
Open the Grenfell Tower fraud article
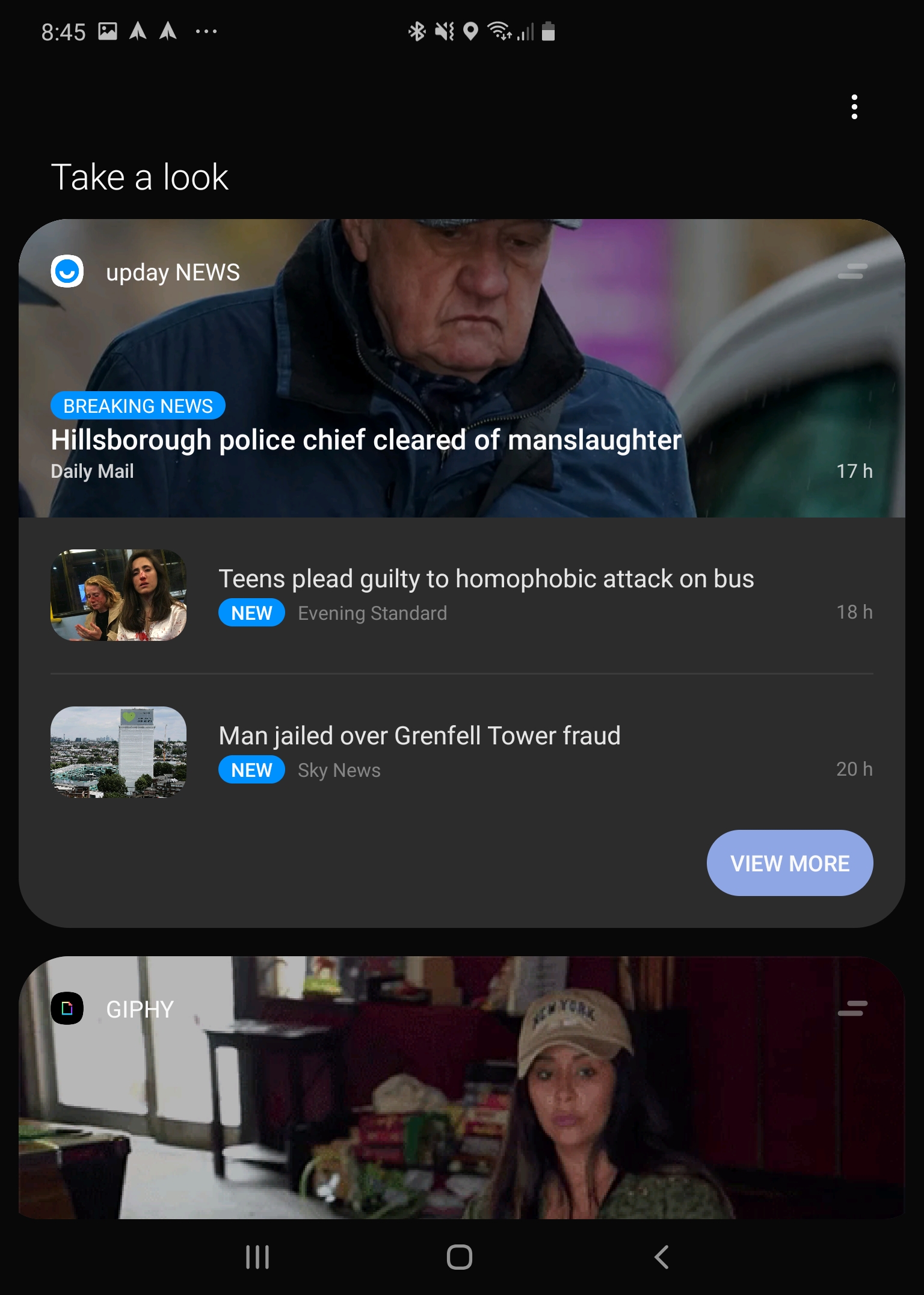pyautogui.click(x=419, y=736)
